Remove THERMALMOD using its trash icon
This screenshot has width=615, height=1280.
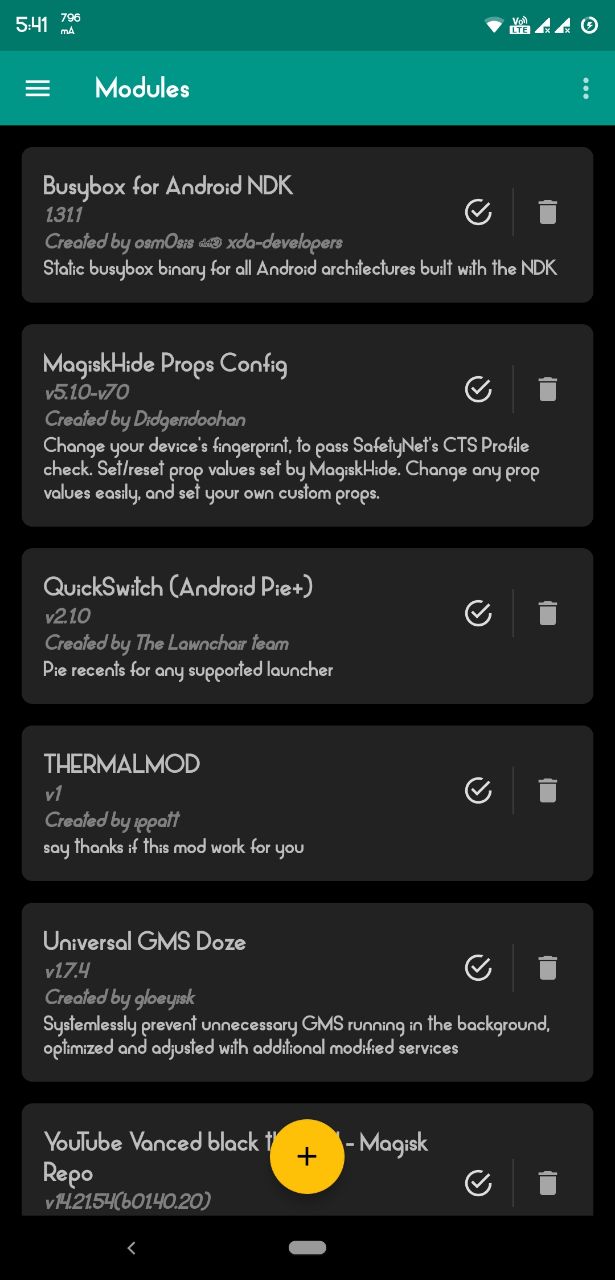pos(547,790)
